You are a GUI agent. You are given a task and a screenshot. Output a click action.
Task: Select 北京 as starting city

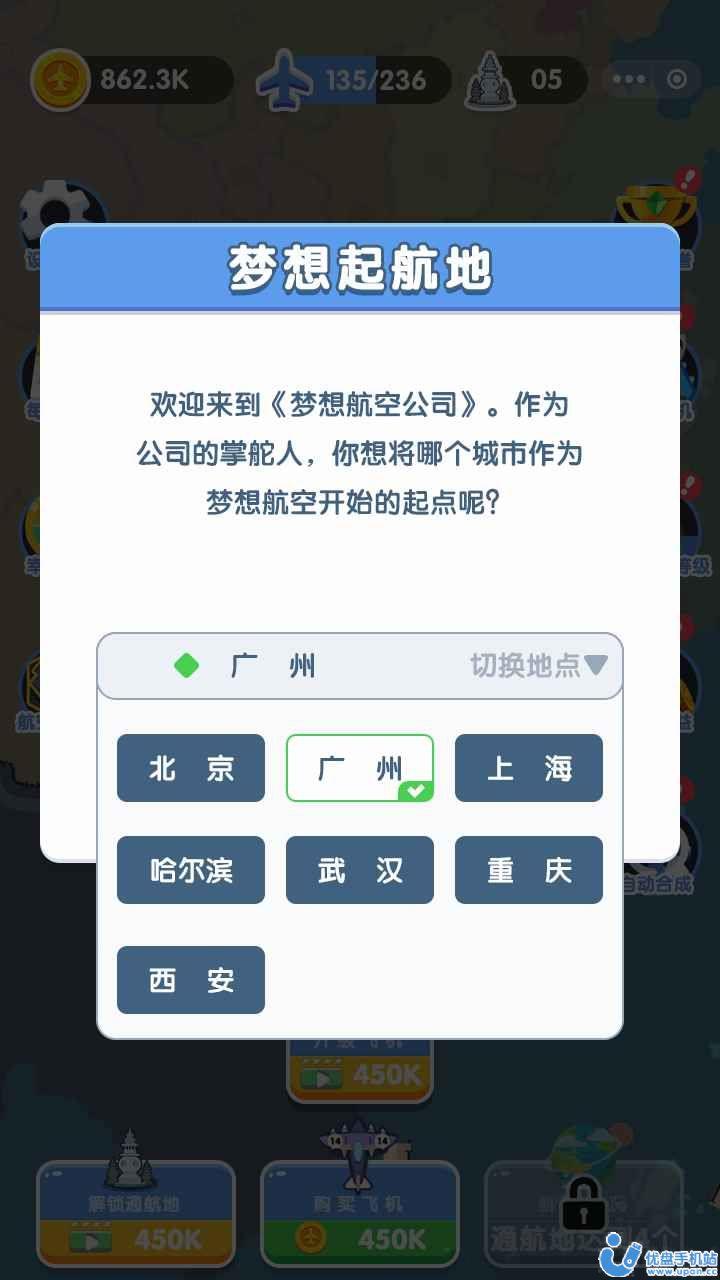coord(191,768)
